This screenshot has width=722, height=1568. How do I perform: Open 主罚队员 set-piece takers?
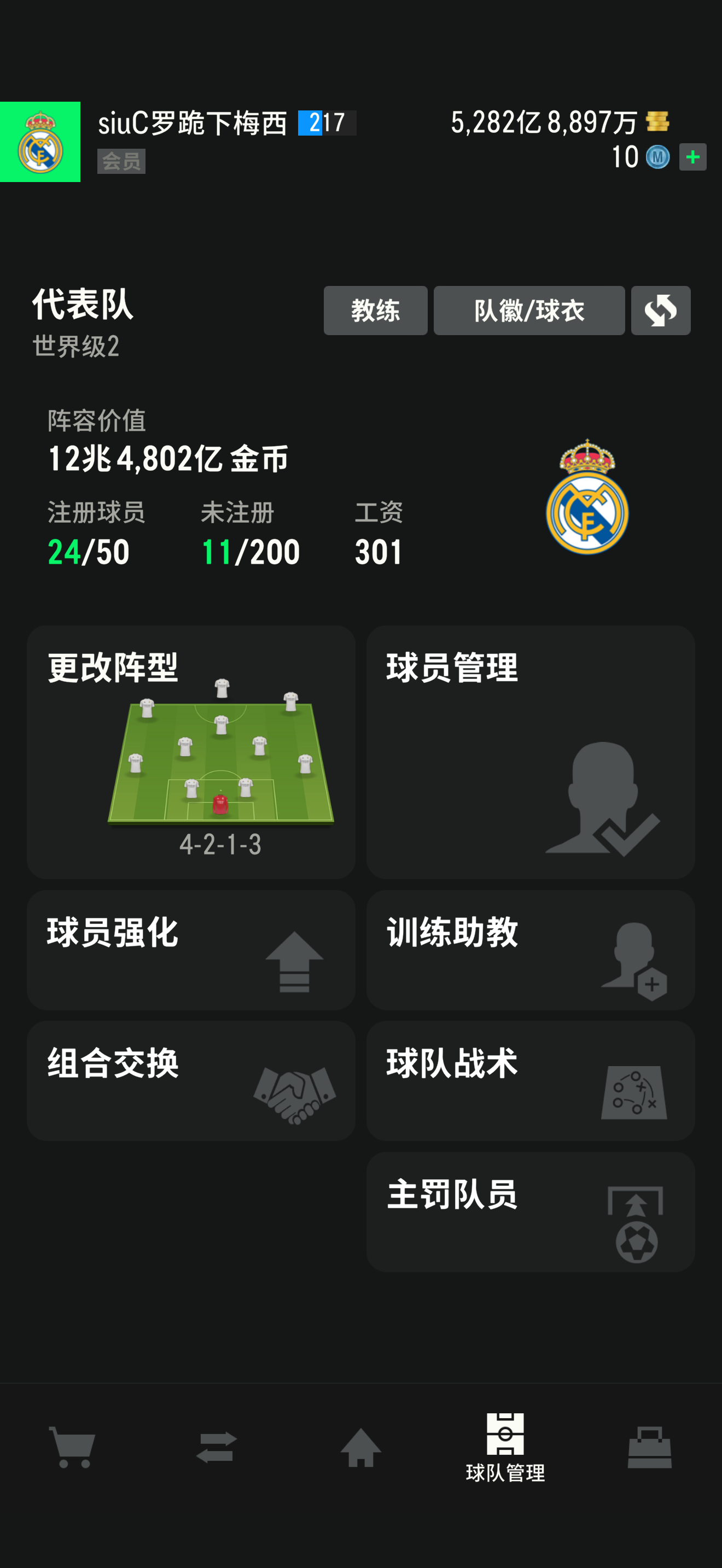click(530, 1212)
